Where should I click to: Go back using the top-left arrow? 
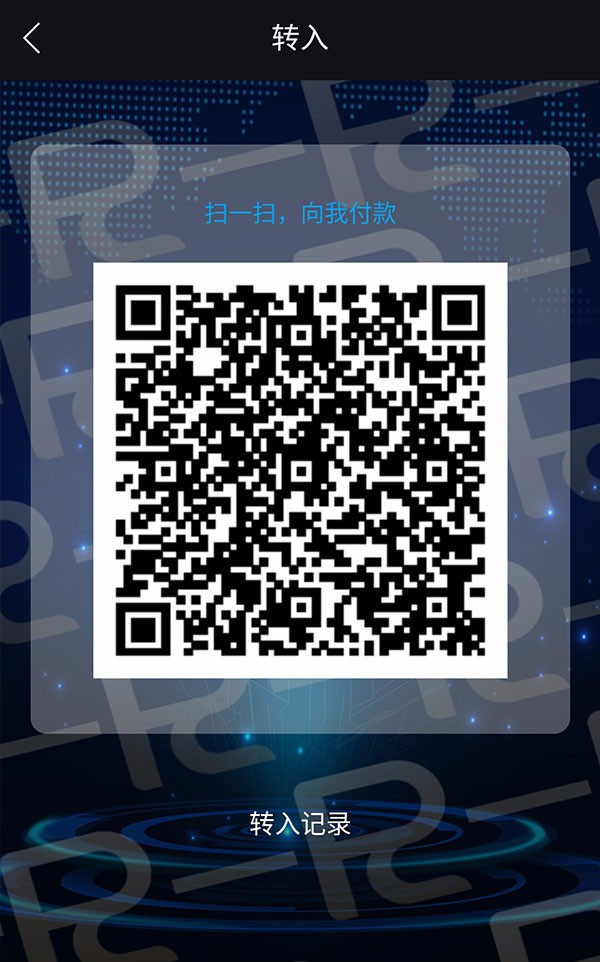(x=32, y=39)
